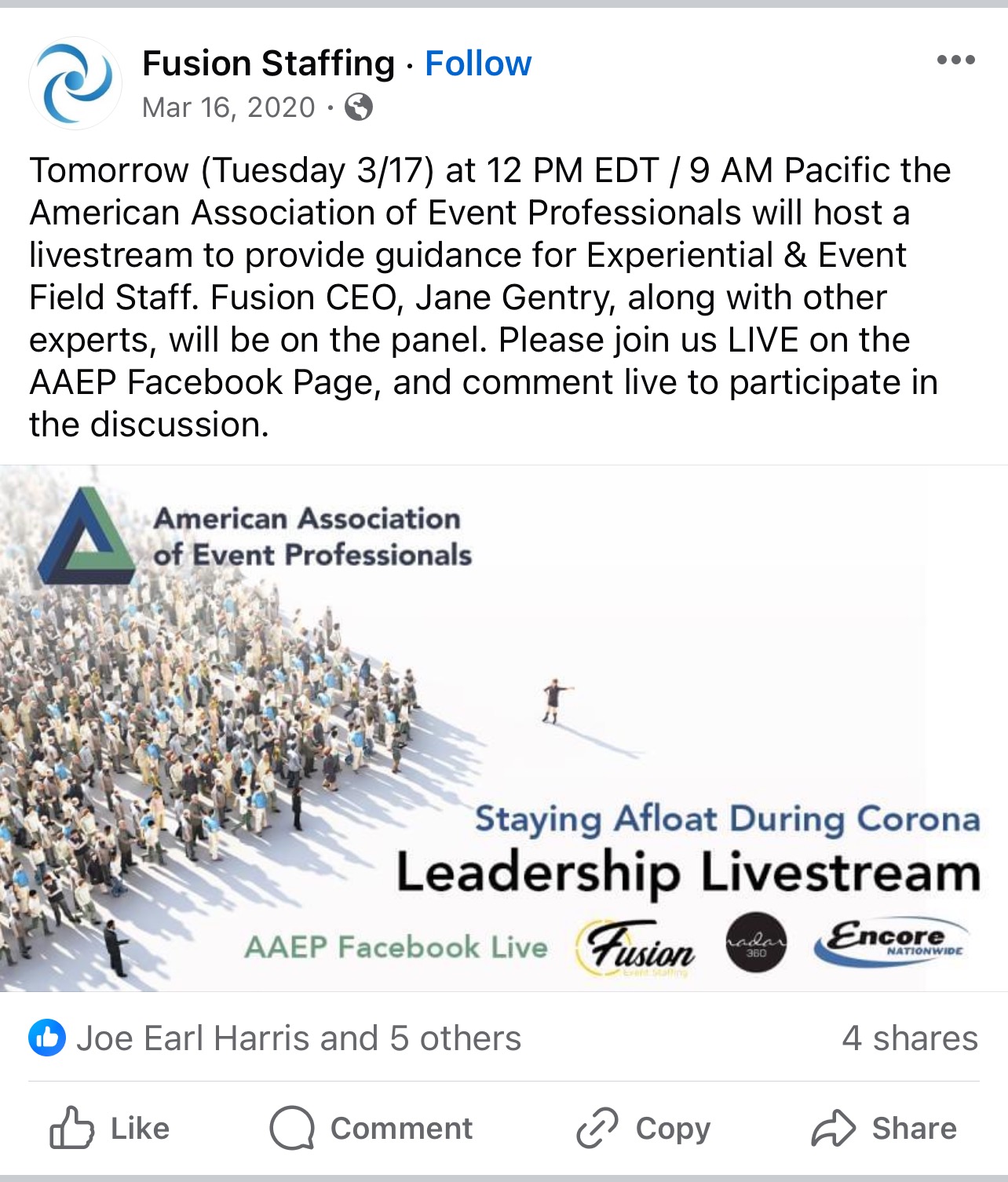The image size is (1008, 1182).
Task: Comment on the livestream post
Action: tap(371, 1128)
